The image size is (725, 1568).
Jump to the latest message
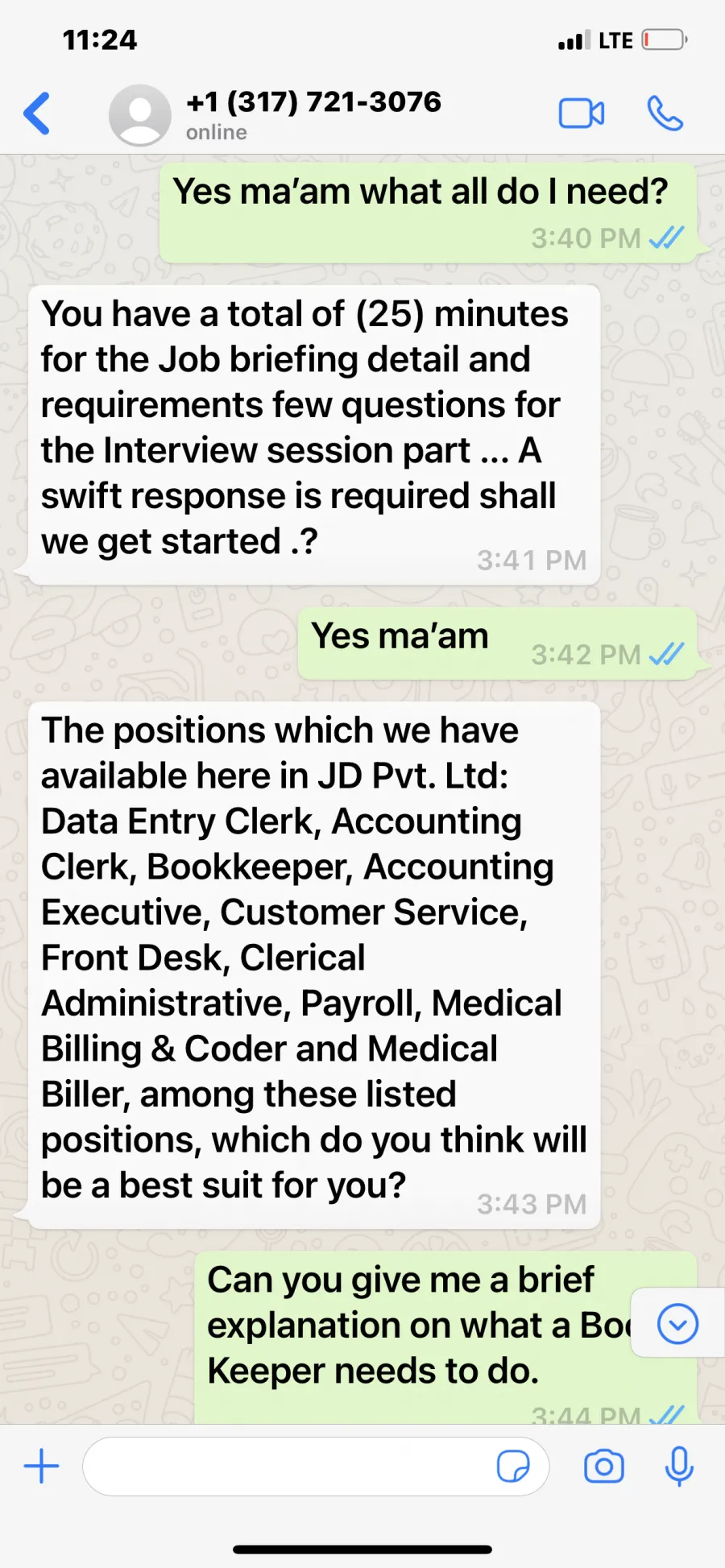677,1324
